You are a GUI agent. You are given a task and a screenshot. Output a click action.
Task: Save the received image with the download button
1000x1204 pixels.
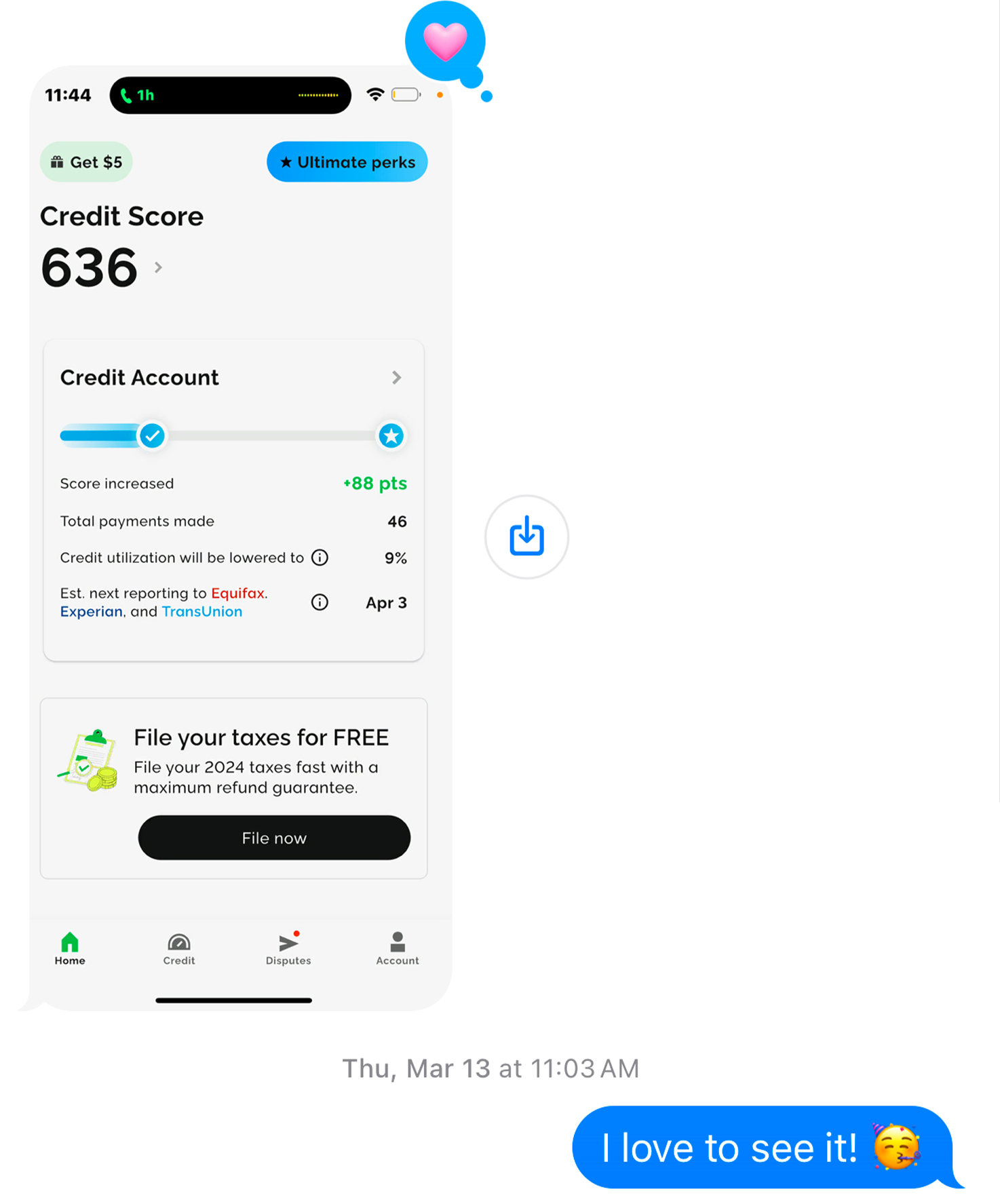pos(526,537)
